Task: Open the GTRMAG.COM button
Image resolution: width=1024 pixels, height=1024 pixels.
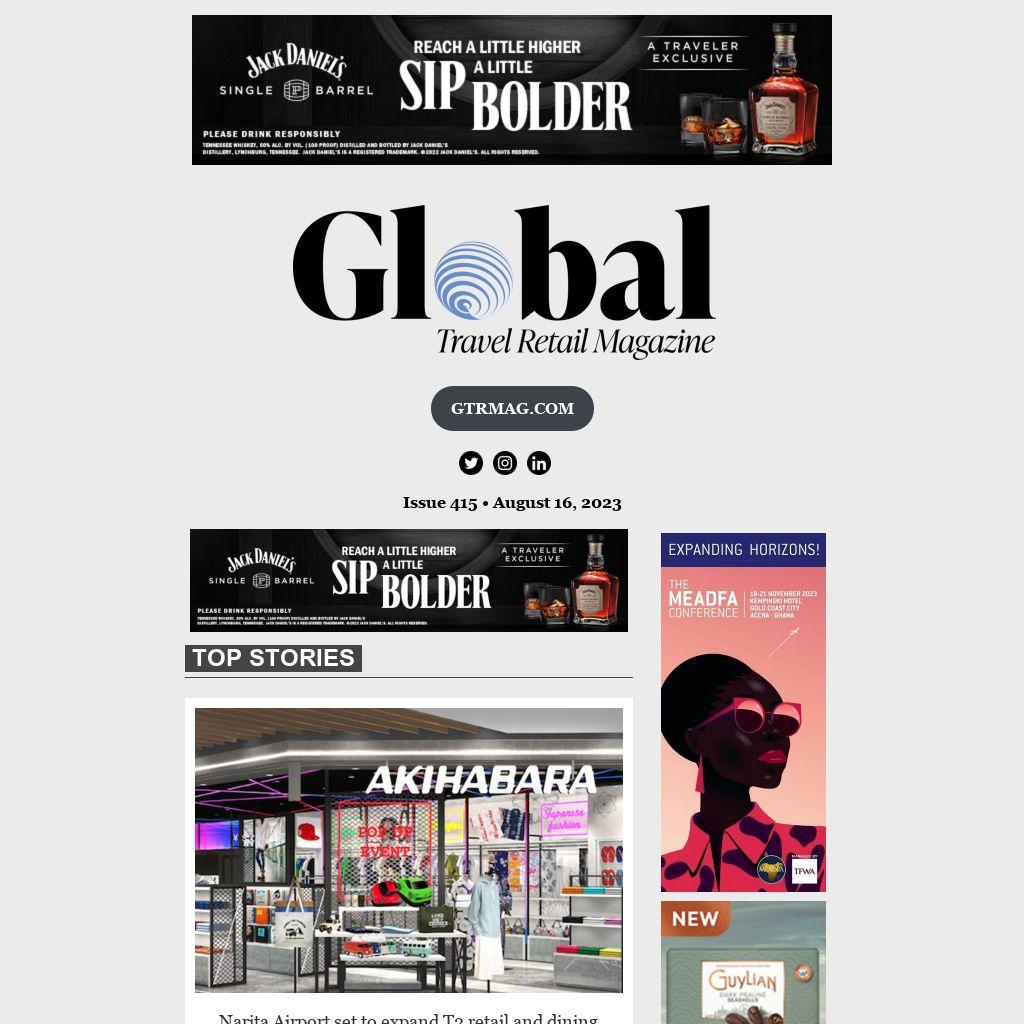Action: (512, 408)
